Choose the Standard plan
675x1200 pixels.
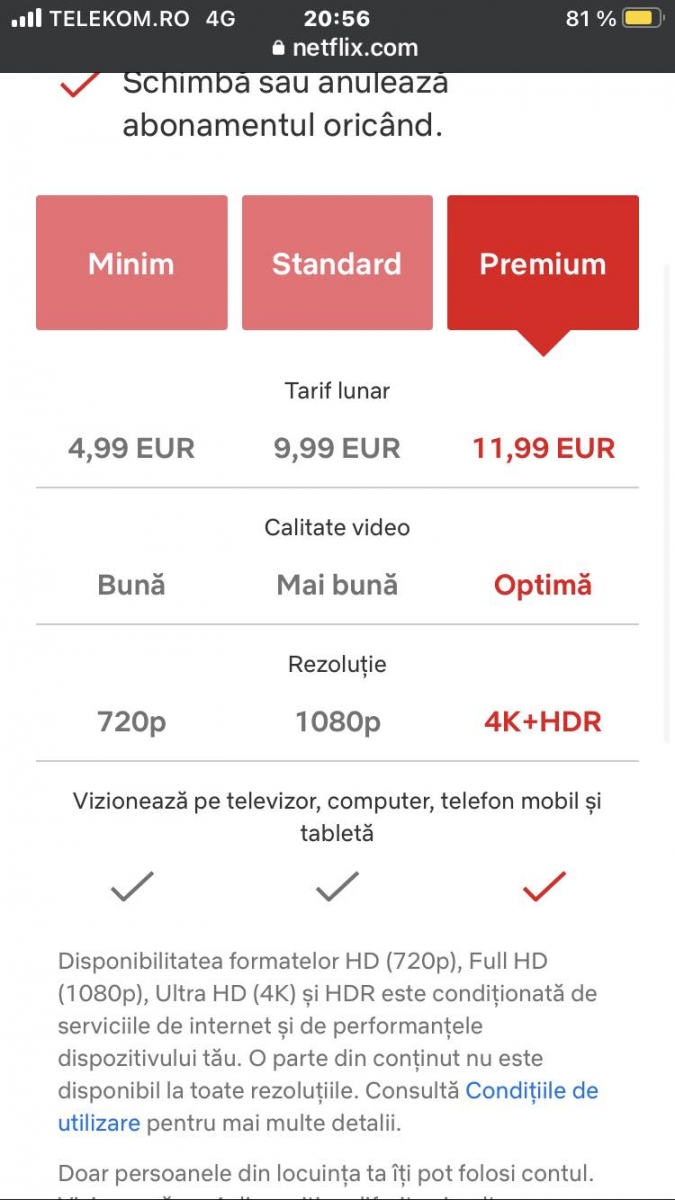pos(337,263)
